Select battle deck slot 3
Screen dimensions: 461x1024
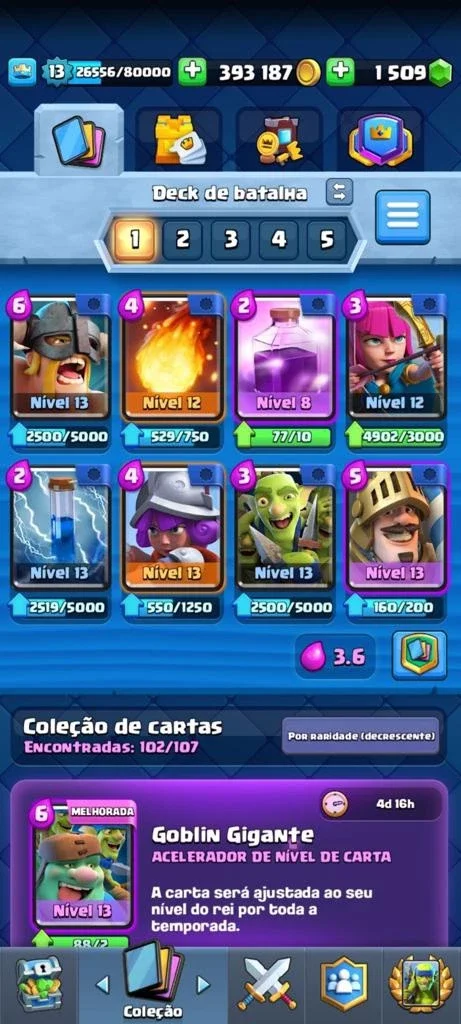point(230,240)
